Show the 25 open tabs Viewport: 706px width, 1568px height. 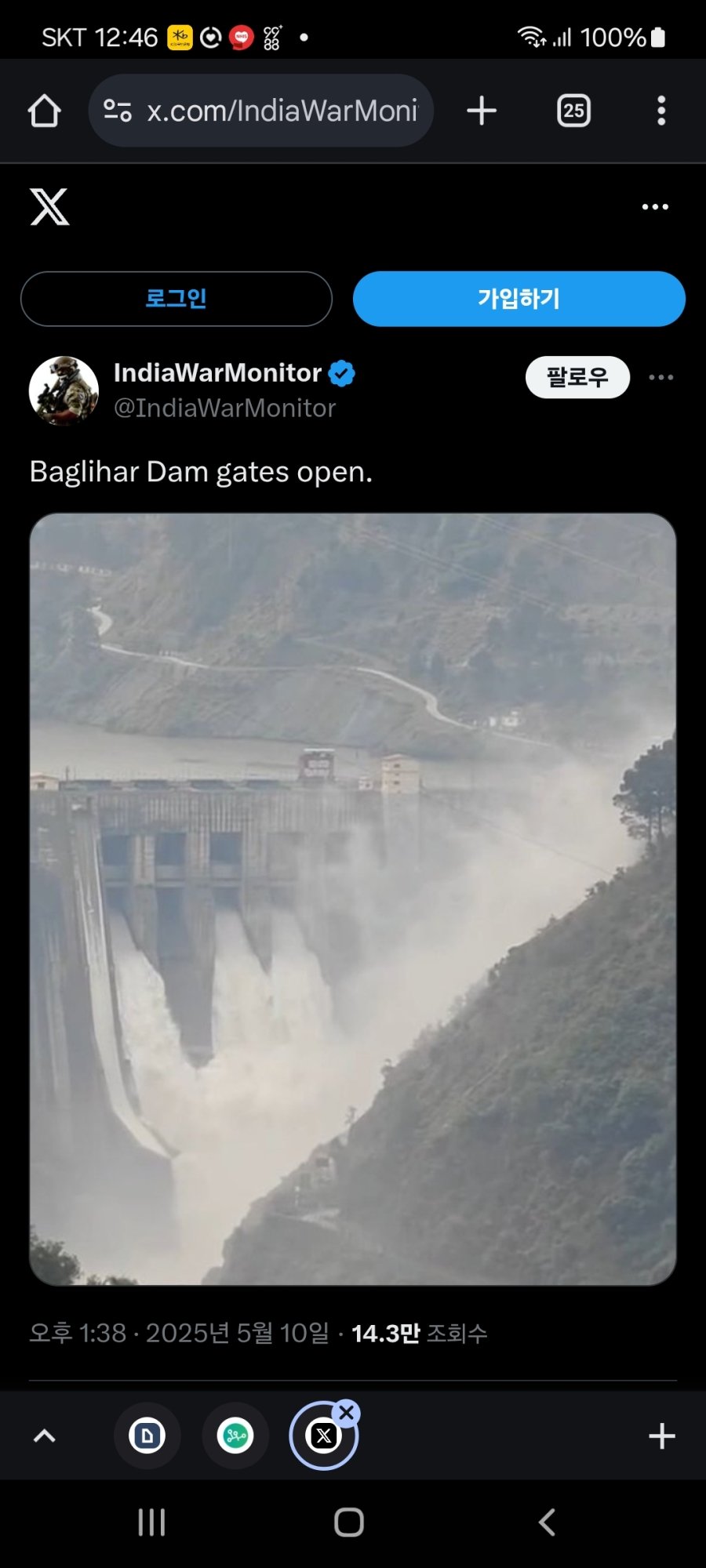tap(573, 111)
